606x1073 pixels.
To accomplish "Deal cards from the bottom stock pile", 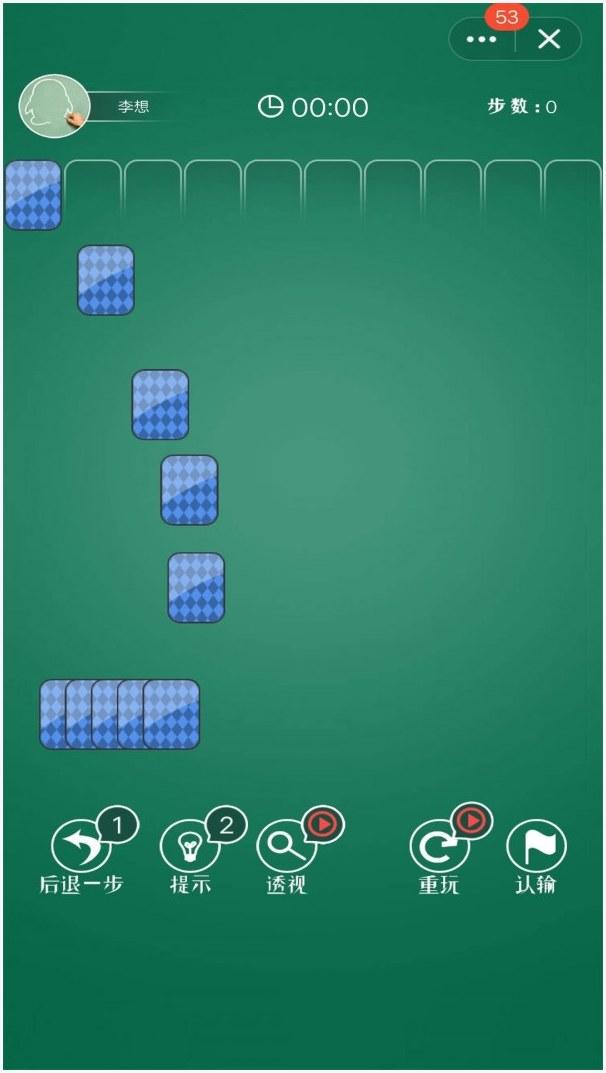I will [x=120, y=714].
